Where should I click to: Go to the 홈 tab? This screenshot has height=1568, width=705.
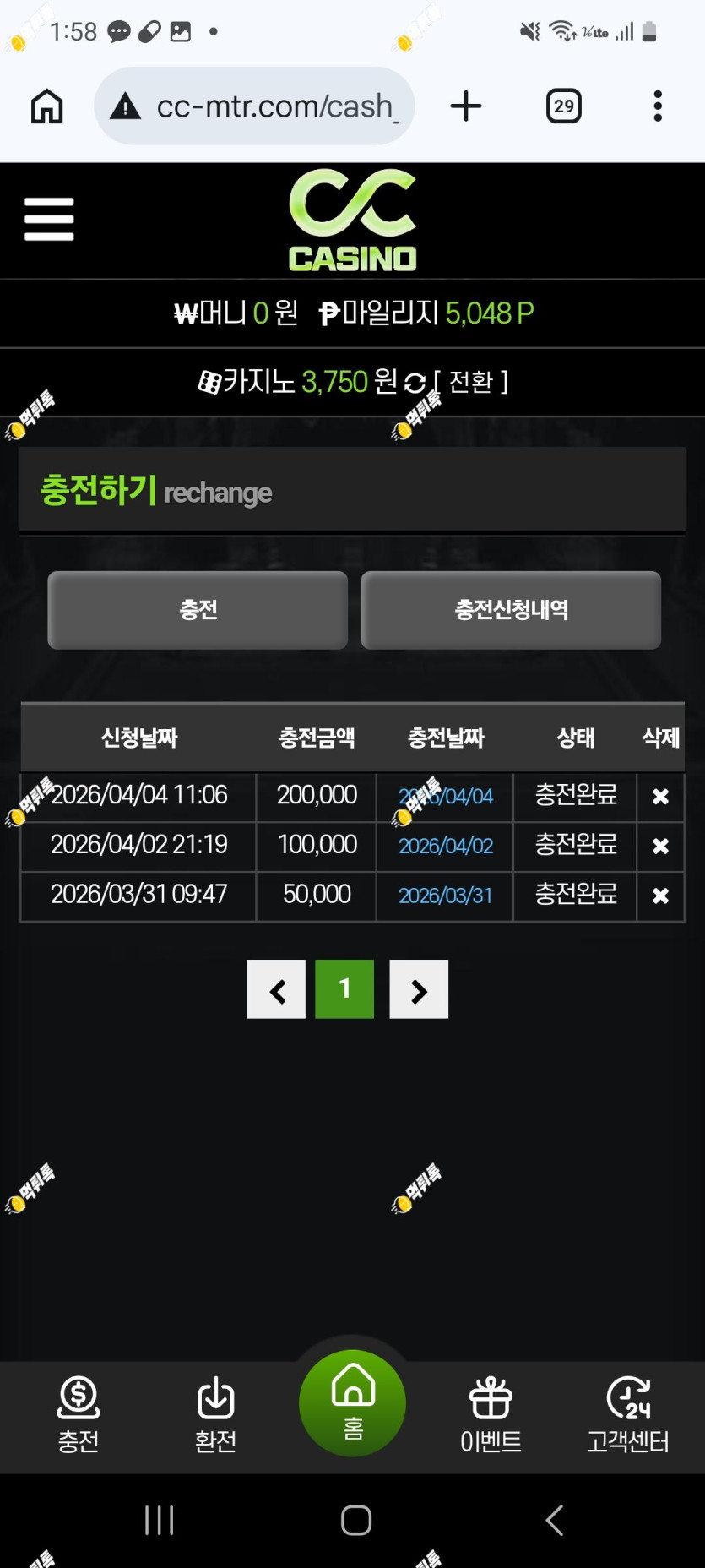[x=353, y=1403]
